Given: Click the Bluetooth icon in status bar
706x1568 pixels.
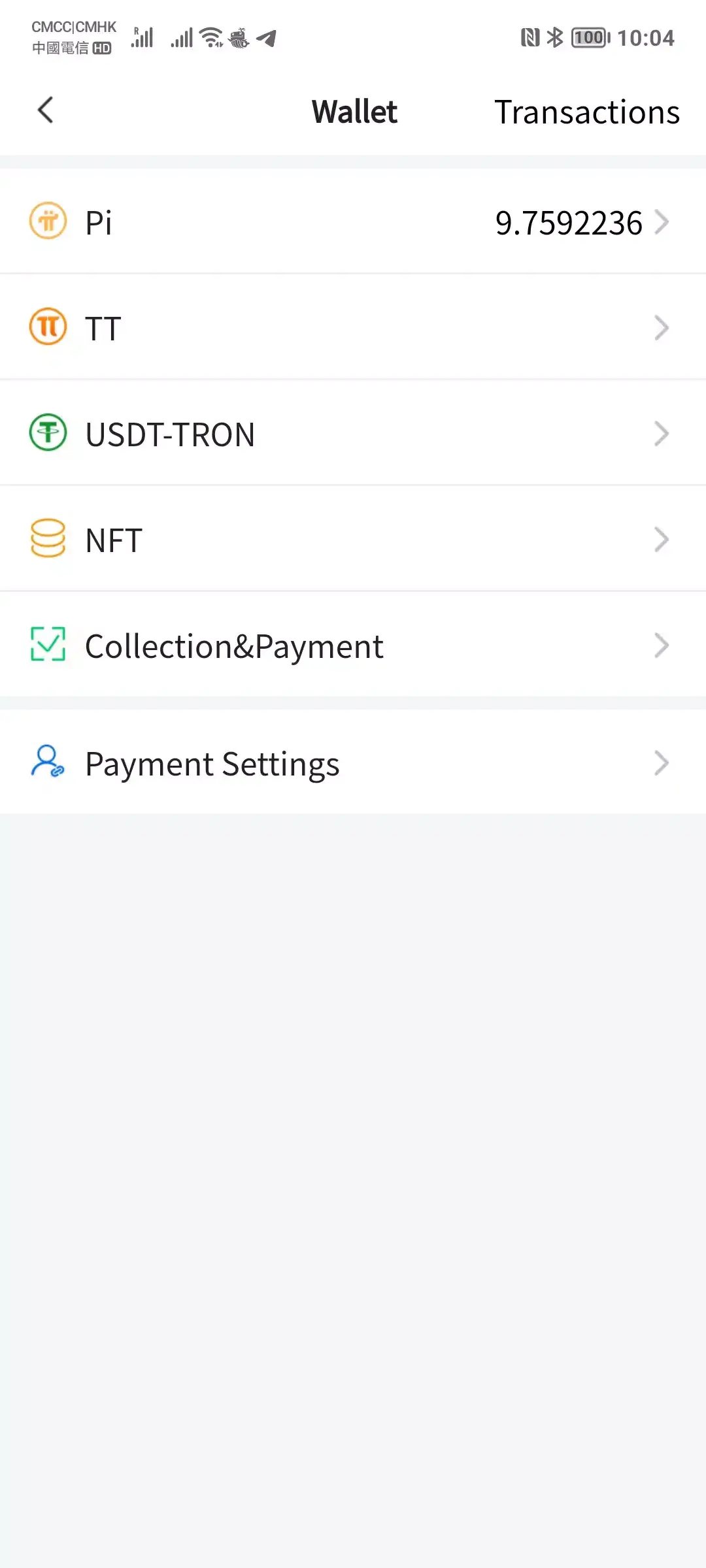Looking at the screenshot, I should (x=555, y=37).
